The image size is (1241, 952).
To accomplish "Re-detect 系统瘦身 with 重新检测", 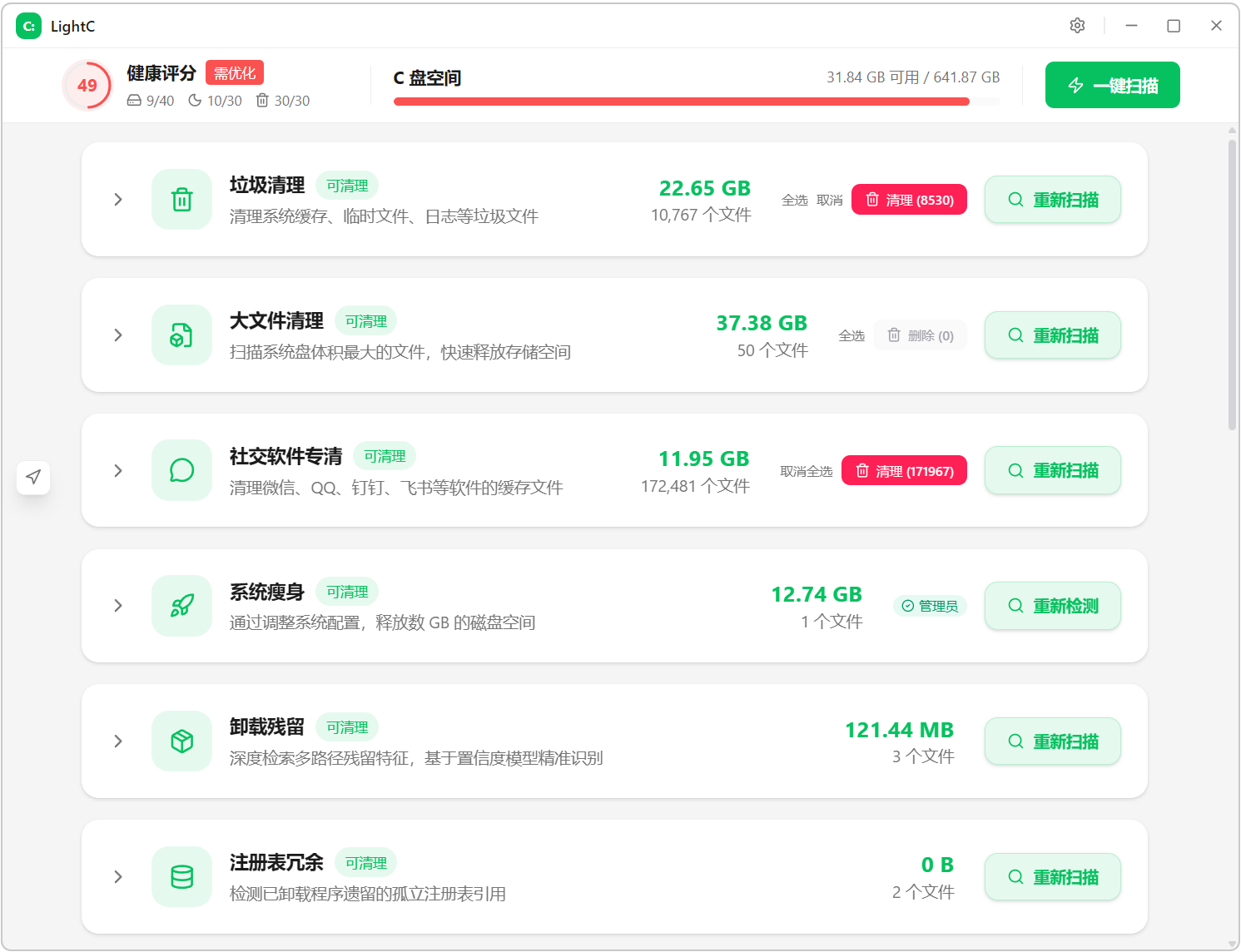I will pyautogui.click(x=1053, y=606).
